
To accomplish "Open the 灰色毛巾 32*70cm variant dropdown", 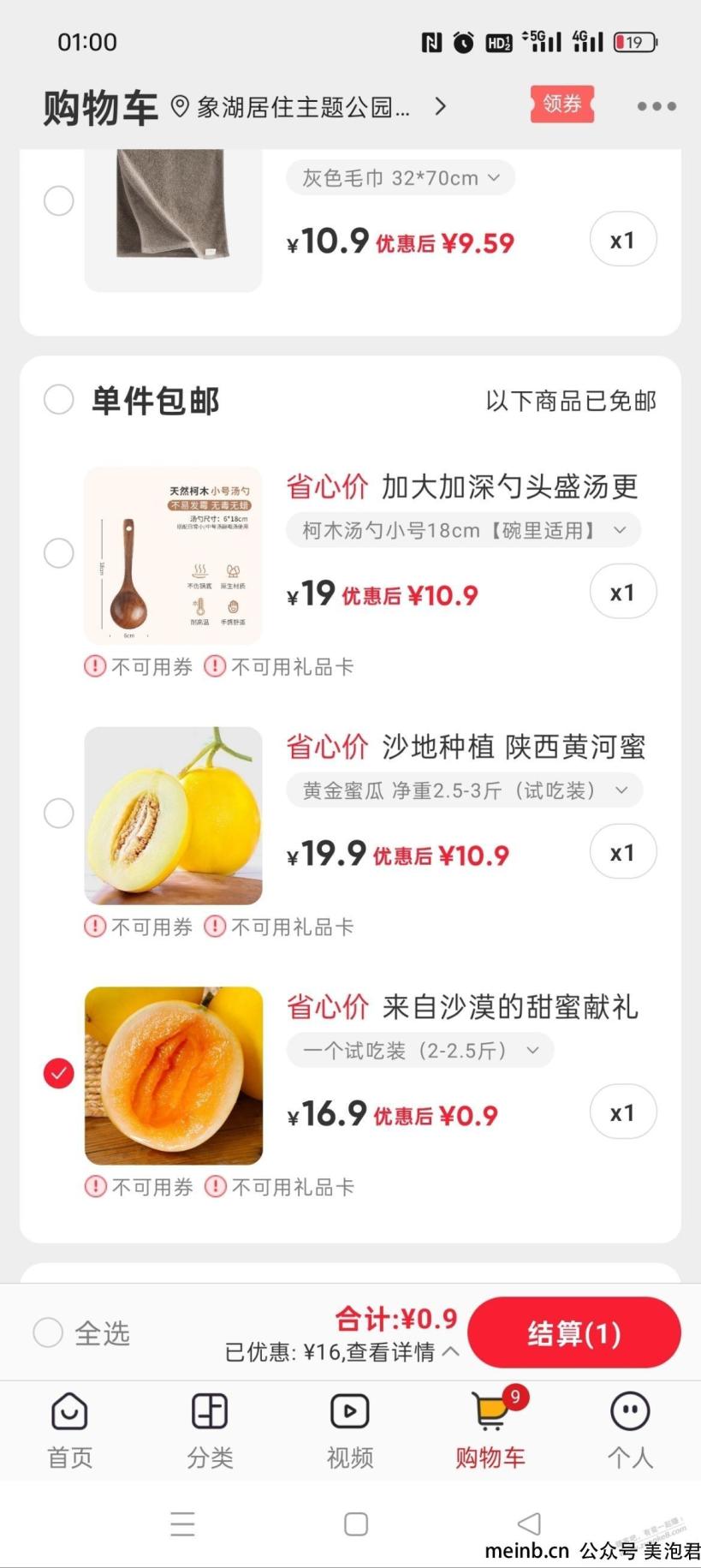I will coord(400,178).
